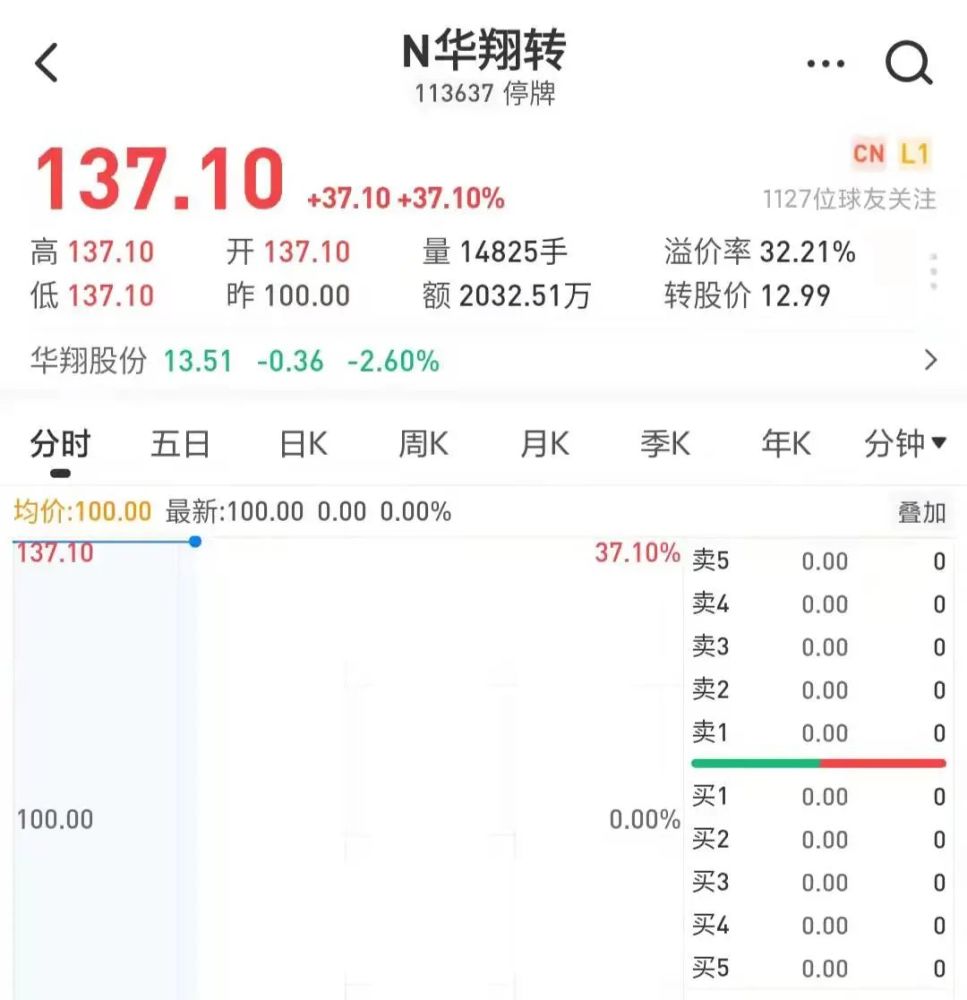Show the 月K chart tab
The image size is (967, 1000).
tap(544, 444)
